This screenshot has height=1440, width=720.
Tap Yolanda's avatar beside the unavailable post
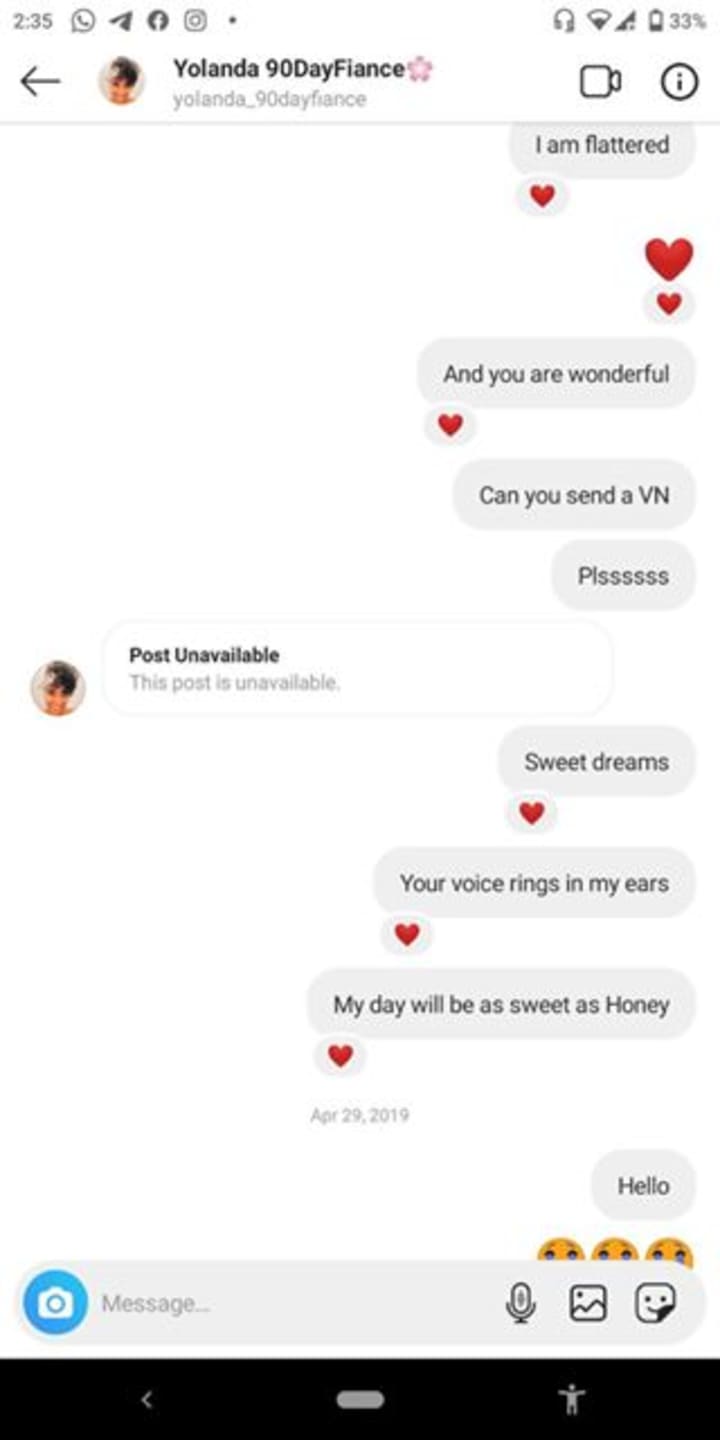[57, 688]
